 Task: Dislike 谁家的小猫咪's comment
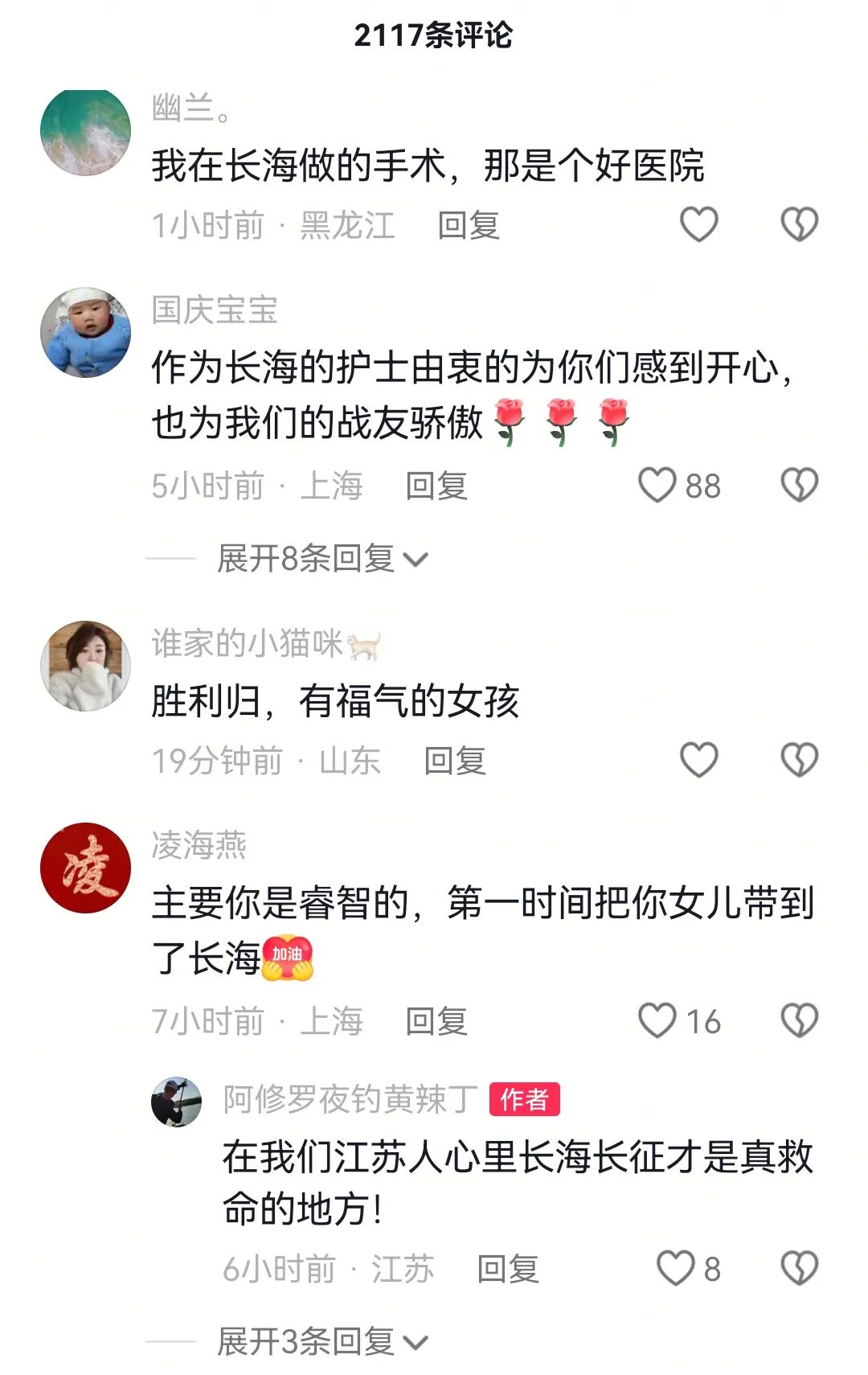click(x=799, y=760)
